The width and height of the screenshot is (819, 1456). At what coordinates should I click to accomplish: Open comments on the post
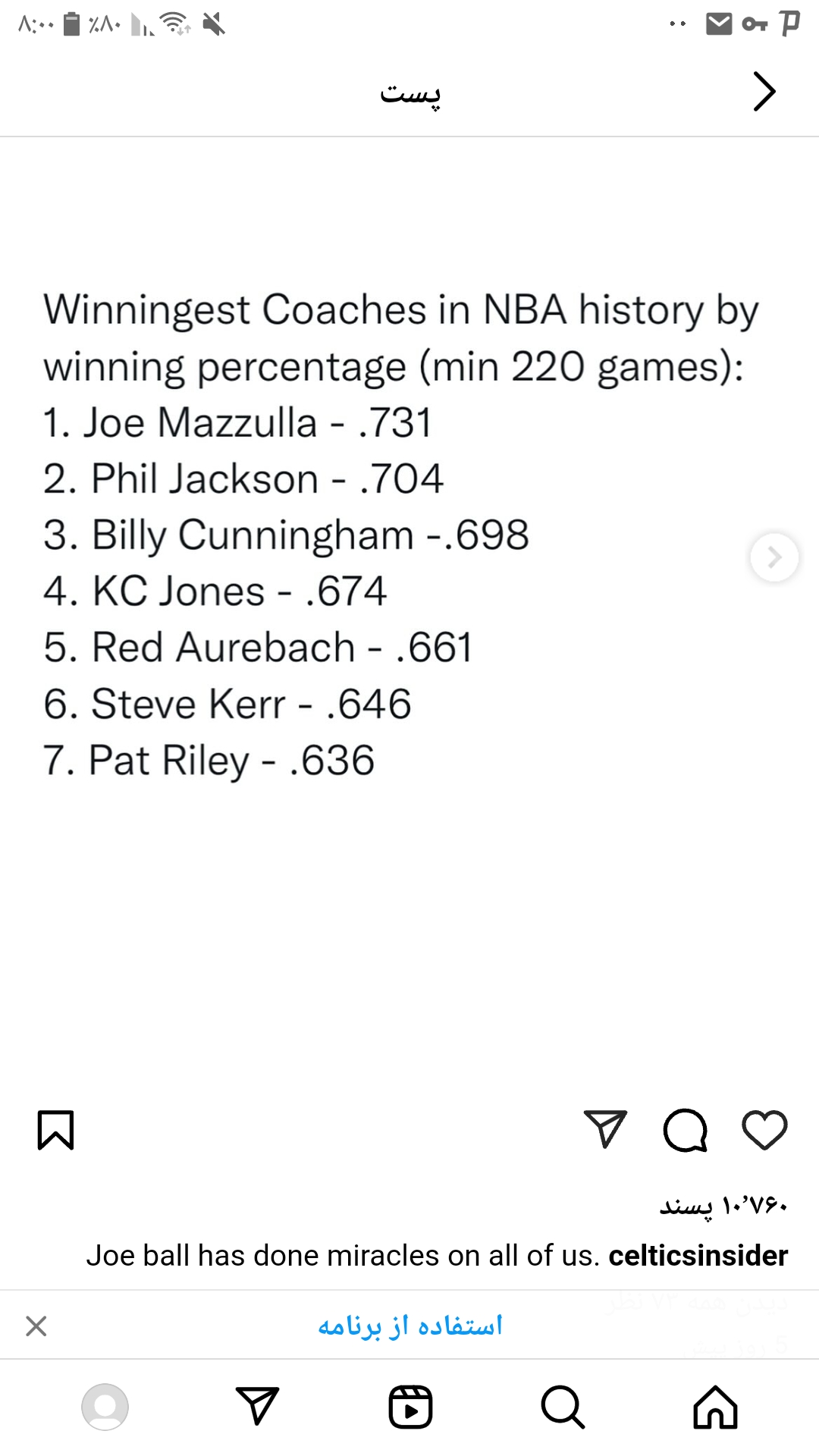[686, 1130]
